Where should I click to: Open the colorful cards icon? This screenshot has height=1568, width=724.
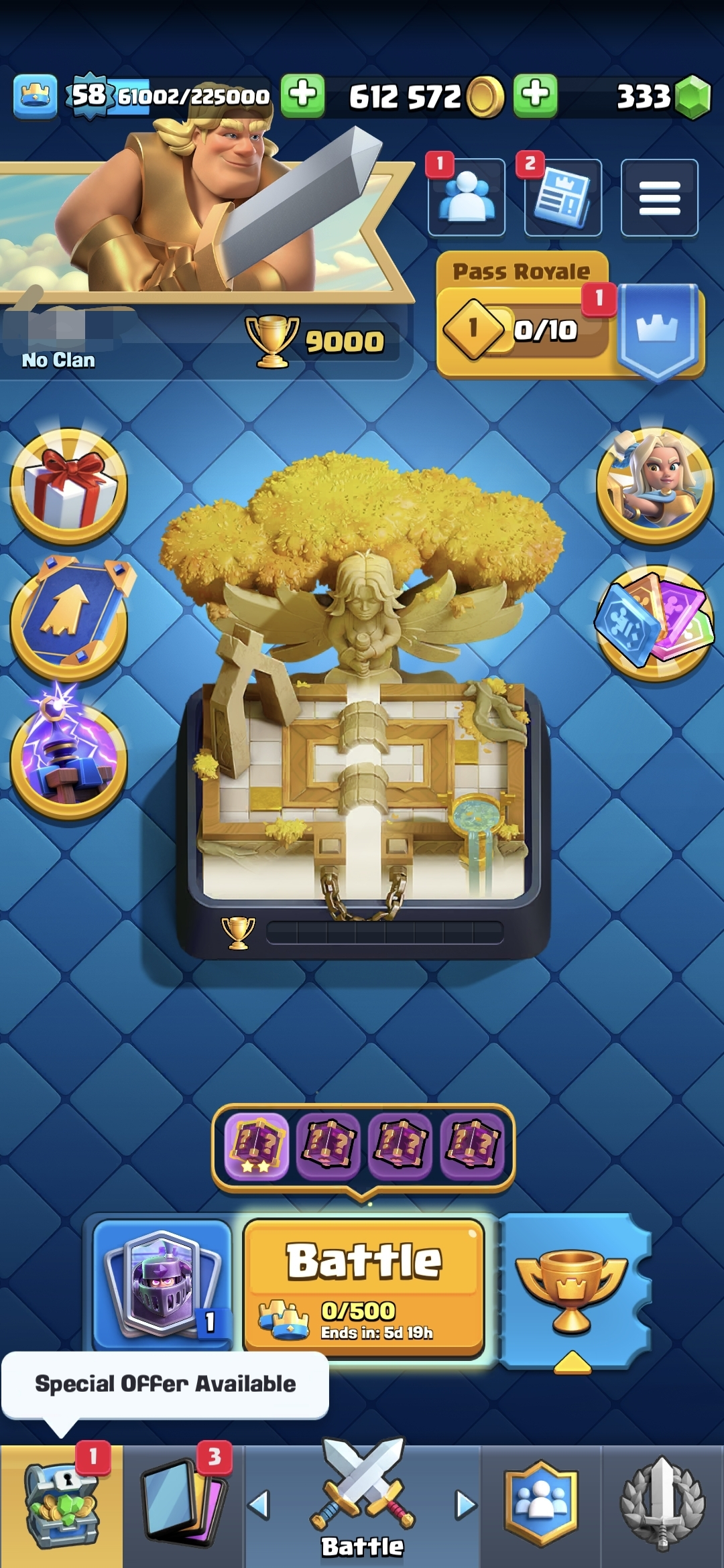click(655, 622)
